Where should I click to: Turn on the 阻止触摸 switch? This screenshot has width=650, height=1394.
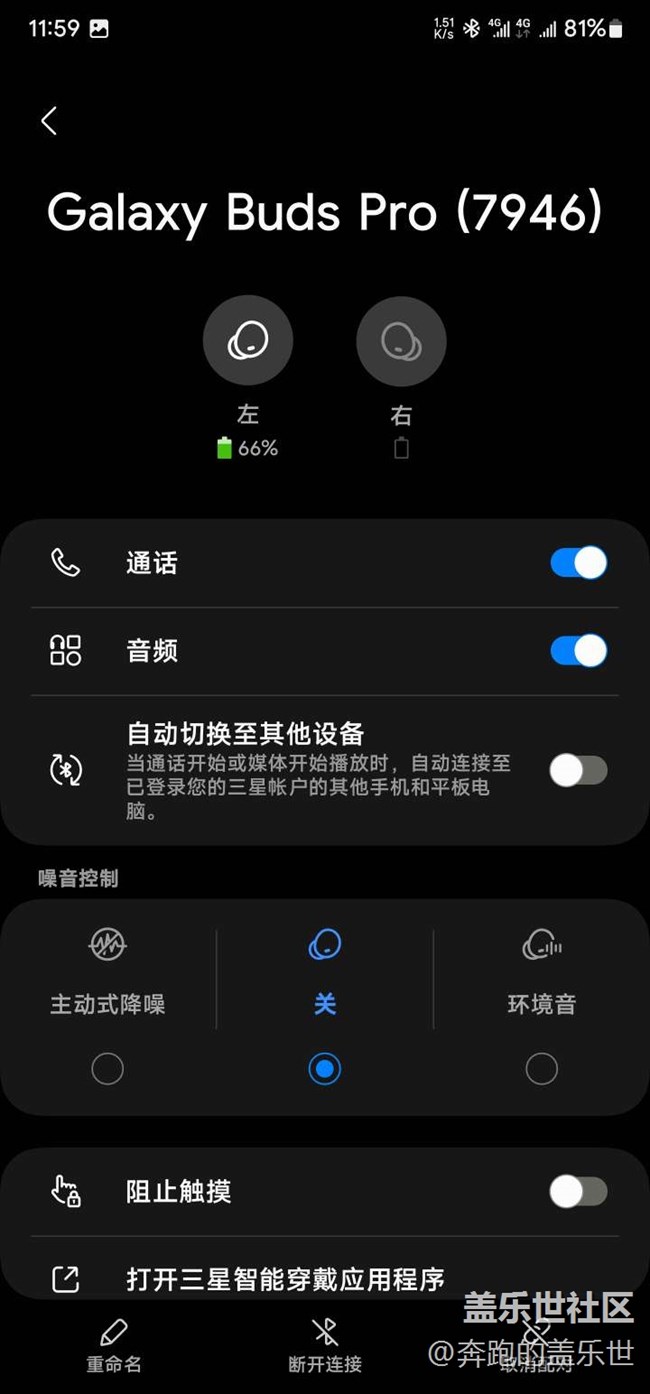pyautogui.click(x=579, y=1191)
